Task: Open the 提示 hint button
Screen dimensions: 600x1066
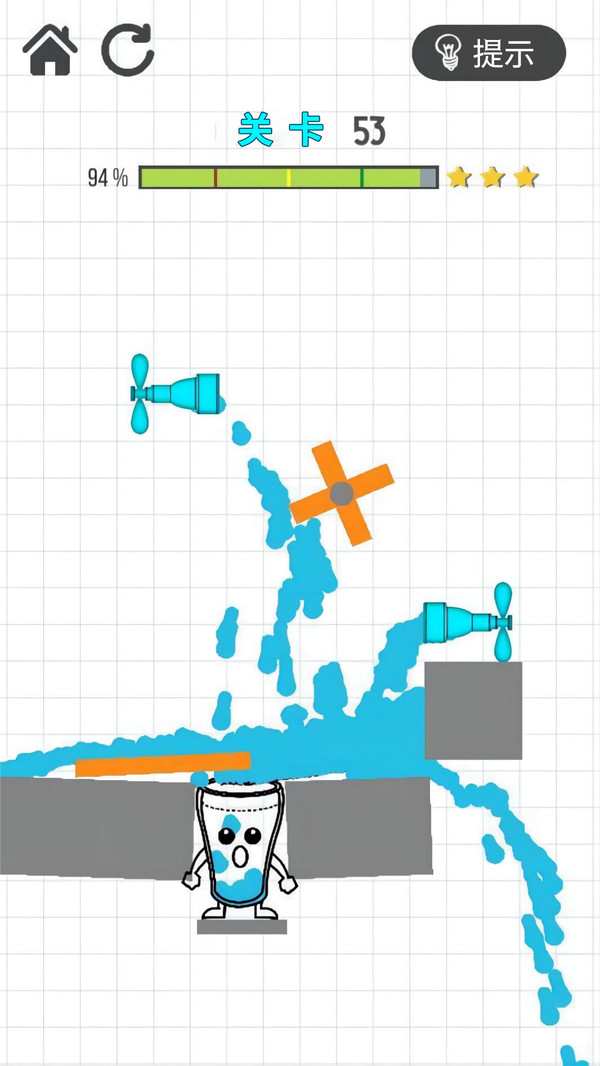Action: 488,53
